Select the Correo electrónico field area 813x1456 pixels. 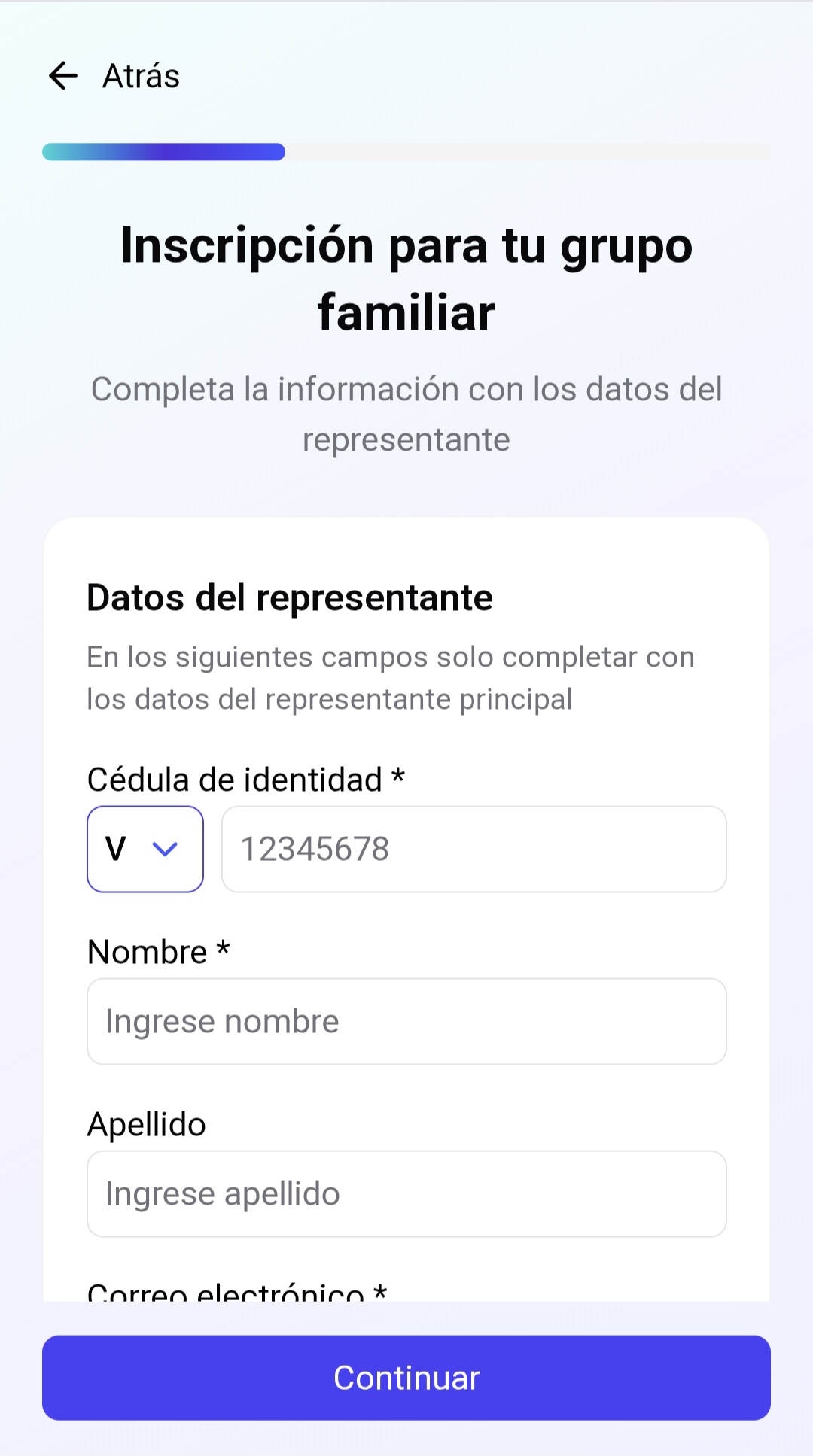pyautogui.click(x=237, y=1288)
